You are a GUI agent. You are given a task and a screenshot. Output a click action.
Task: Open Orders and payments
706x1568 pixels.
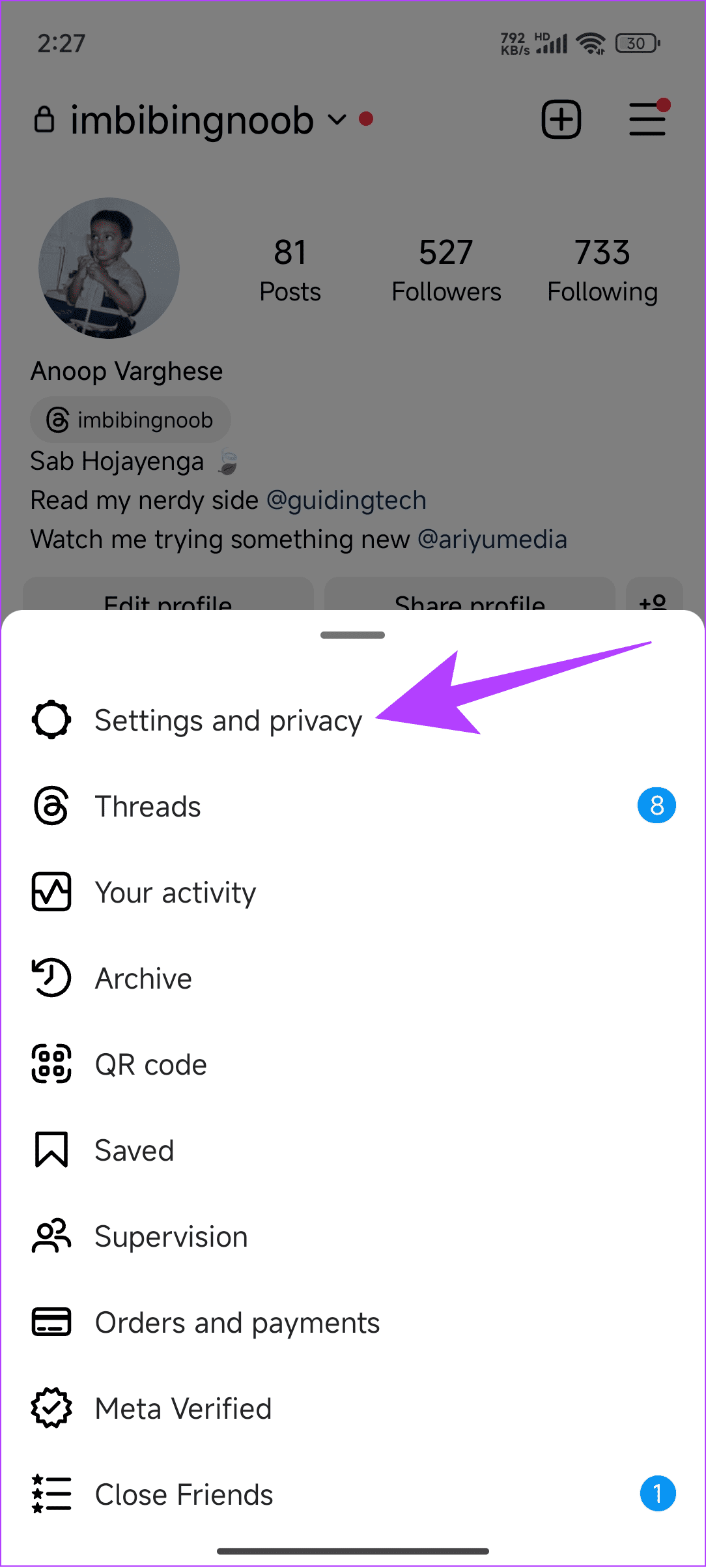click(x=237, y=1322)
